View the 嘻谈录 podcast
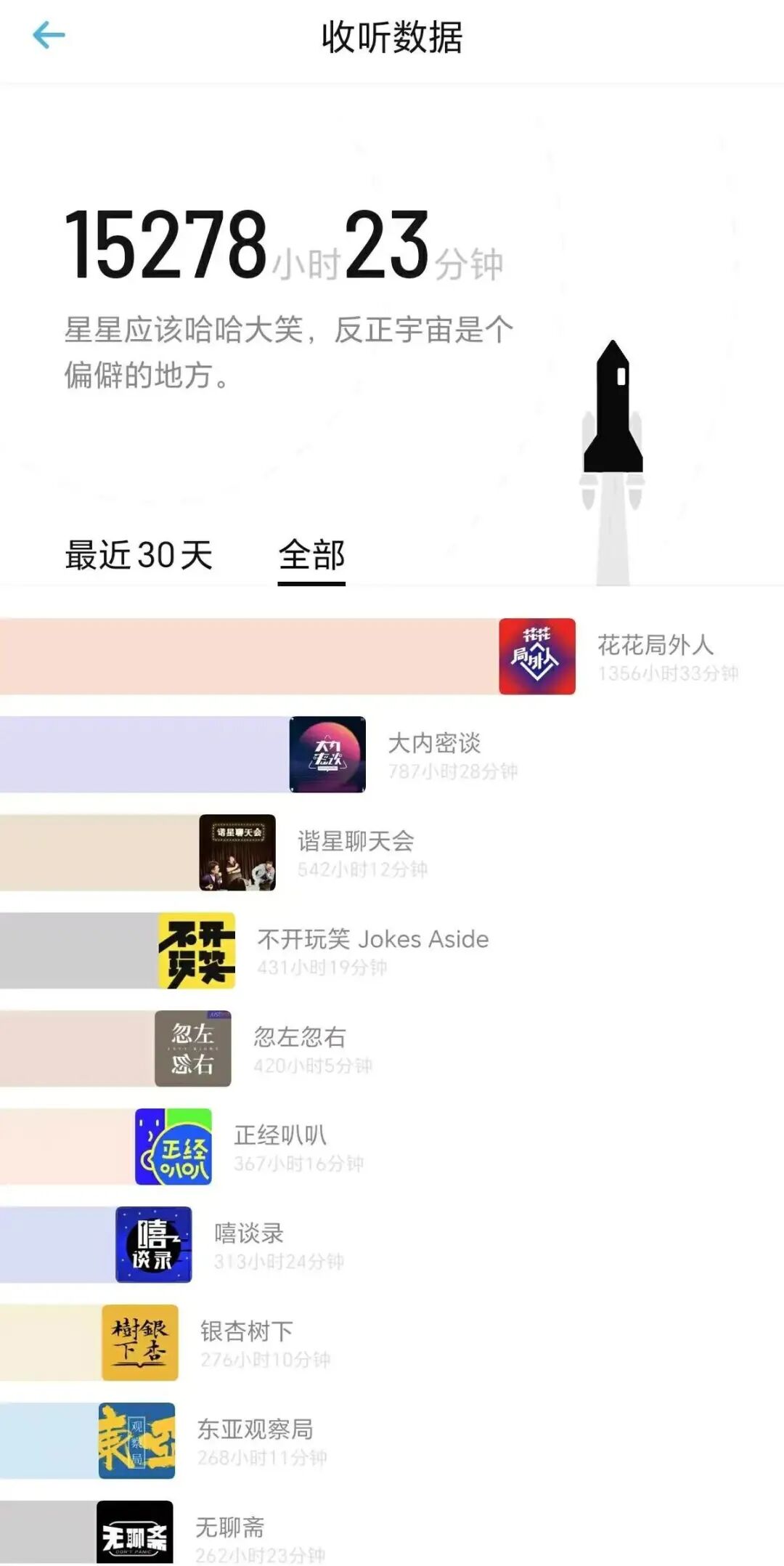This screenshot has height=1566, width=784. click(x=154, y=1245)
